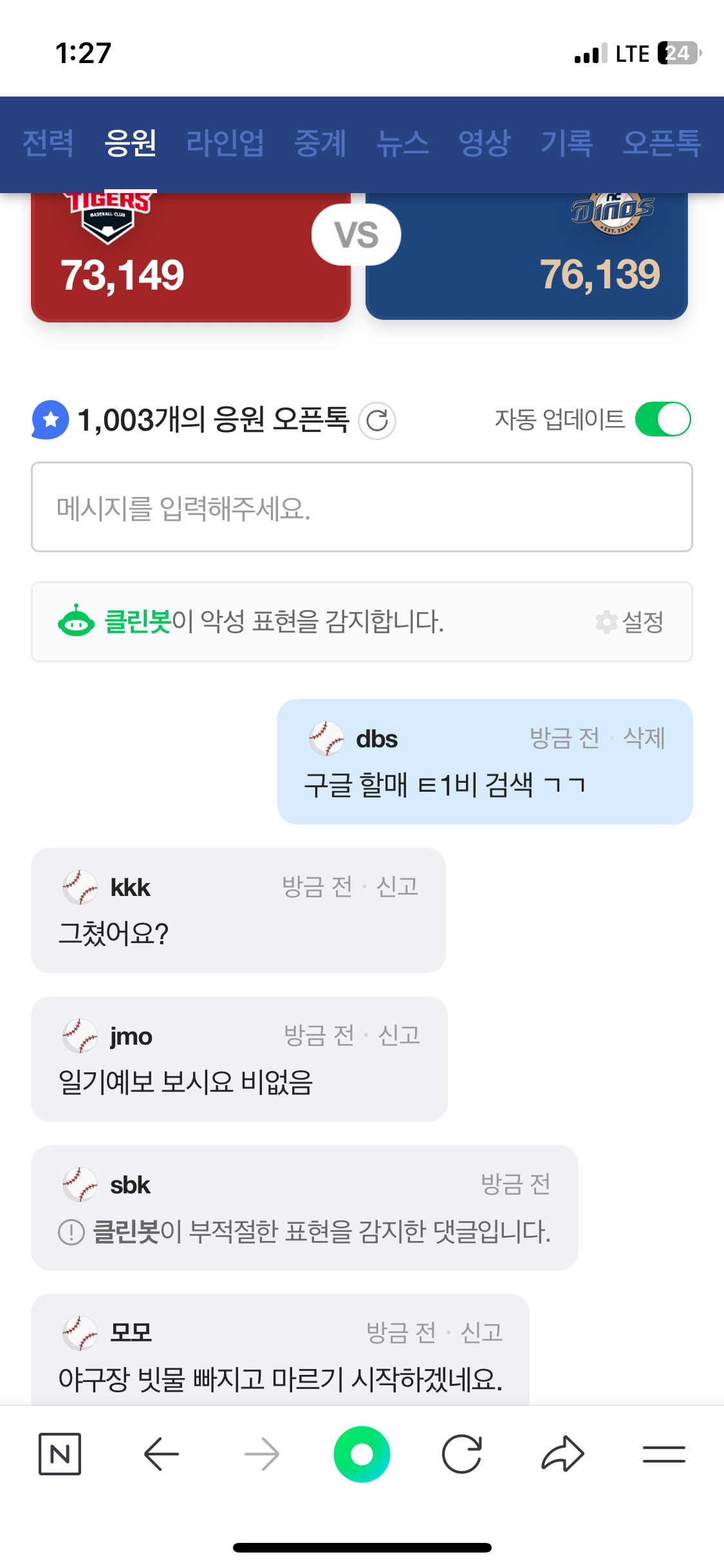Refresh the 응원 오픈톡 messages

[x=377, y=421]
